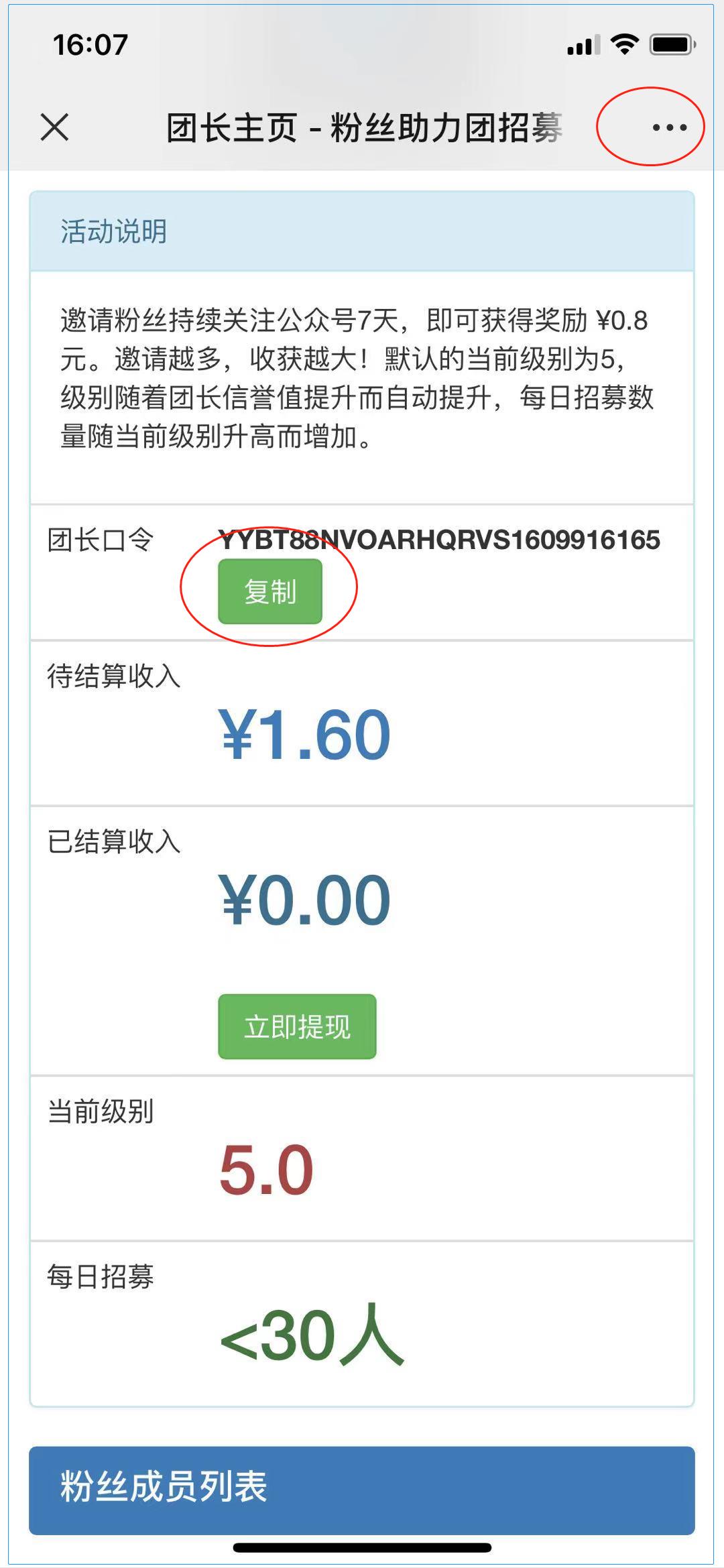Copy the 团长口令 with 复制 button
Viewport: 724px width, 1568px height.
coord(270,592)
